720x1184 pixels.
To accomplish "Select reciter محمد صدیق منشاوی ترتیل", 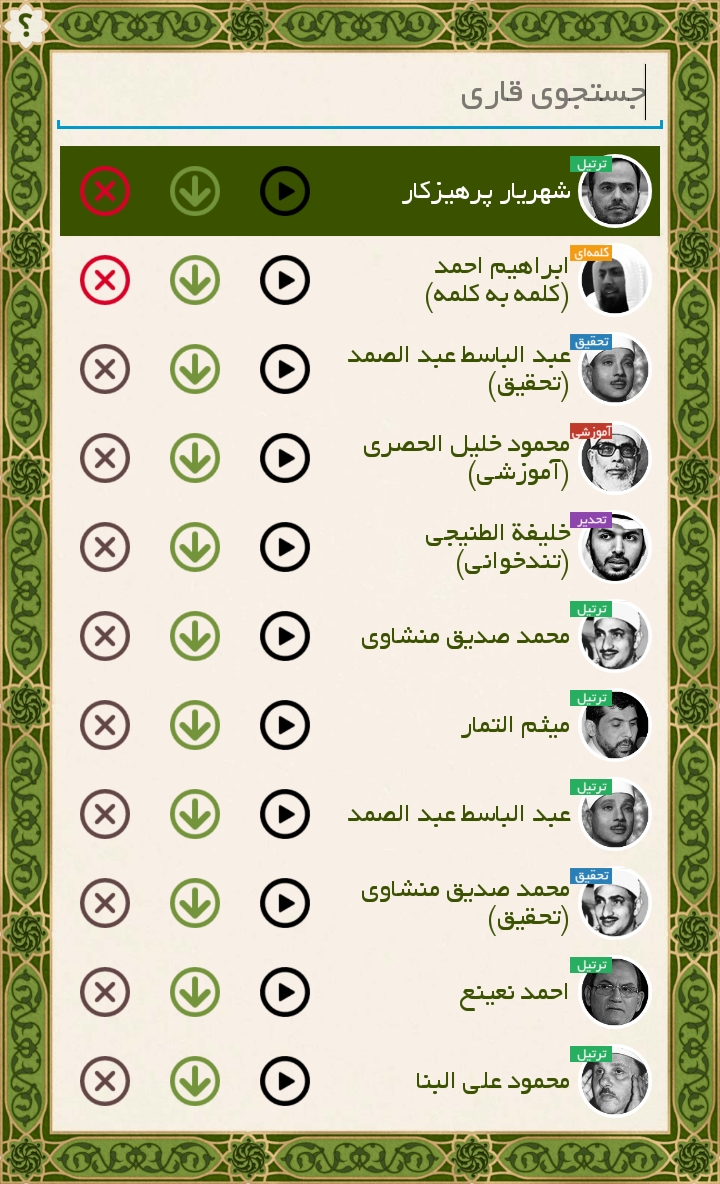I will (x=465, y=636).
